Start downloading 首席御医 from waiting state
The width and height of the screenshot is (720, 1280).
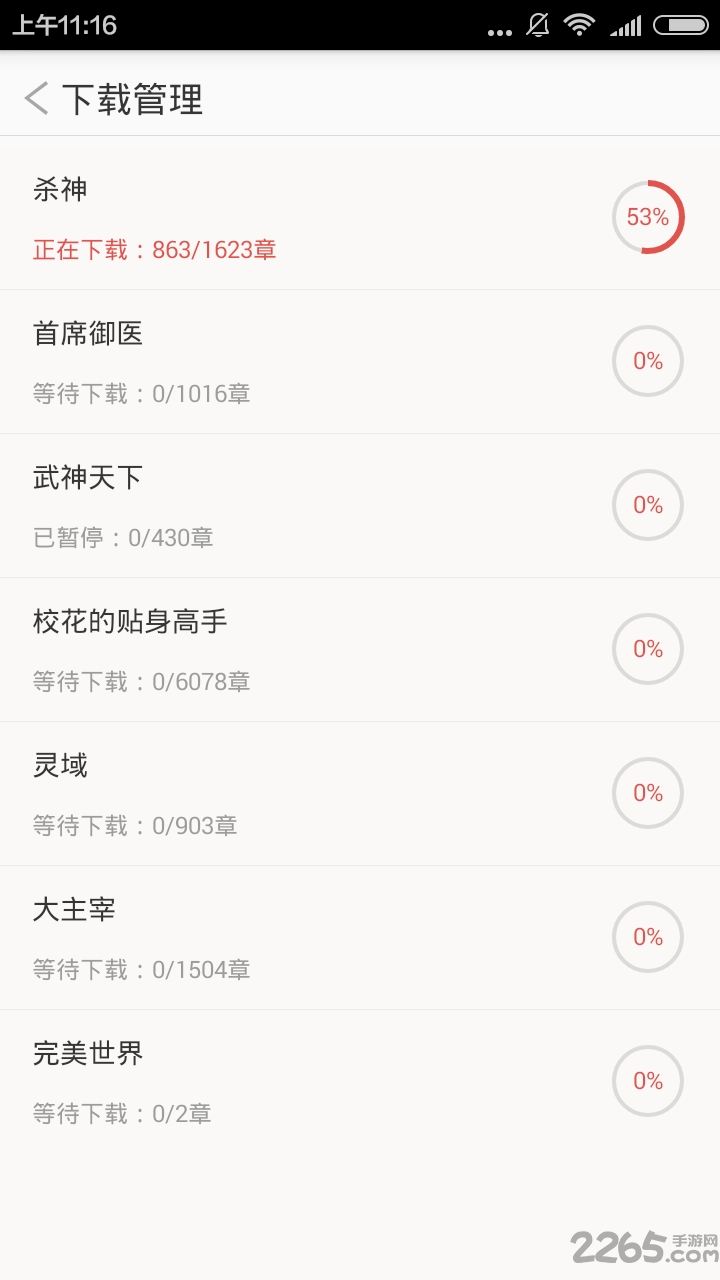click(648, 361)
